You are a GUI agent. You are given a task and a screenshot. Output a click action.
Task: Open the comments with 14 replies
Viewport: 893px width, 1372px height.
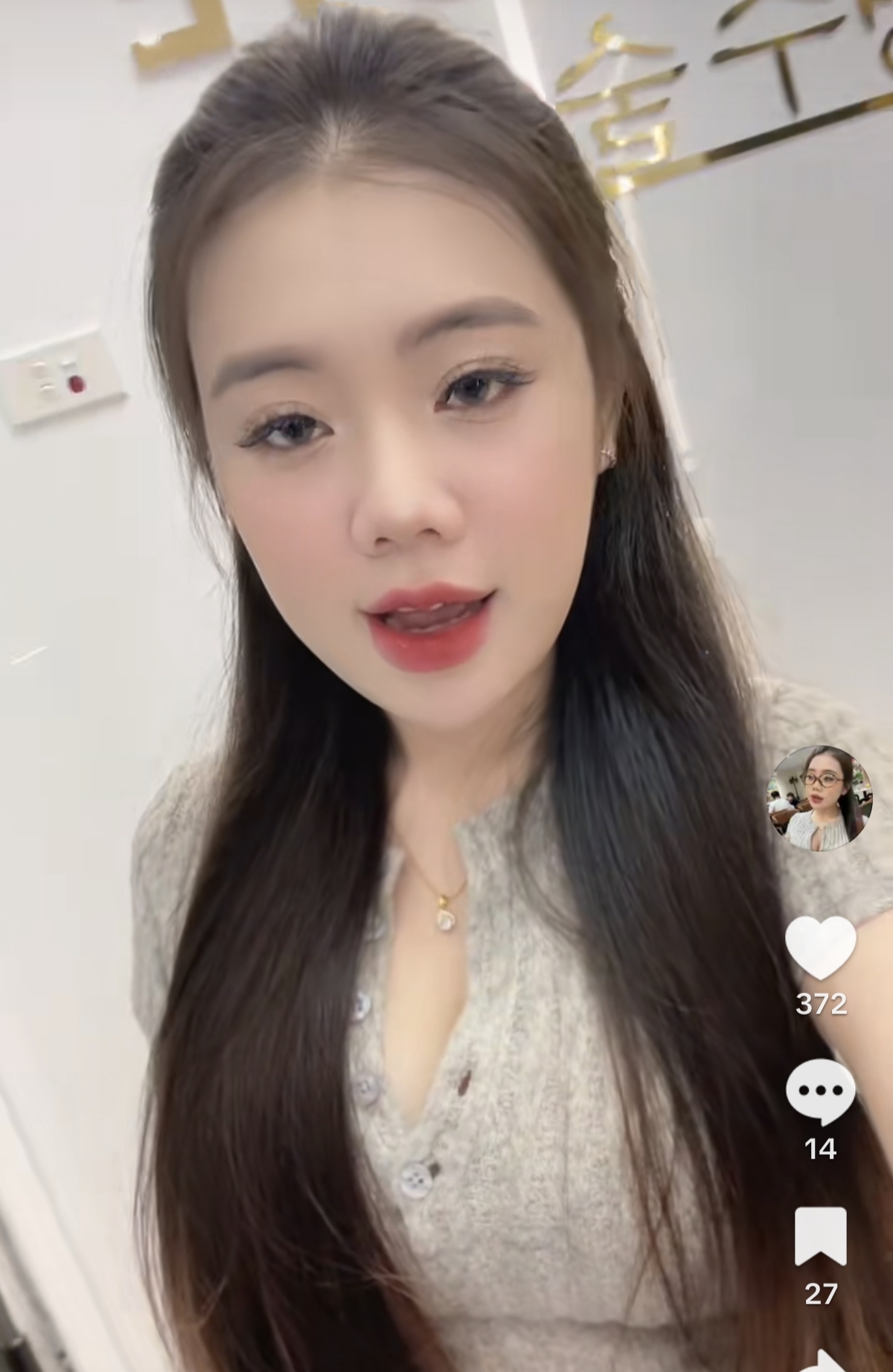click(x=820, y=1091)
